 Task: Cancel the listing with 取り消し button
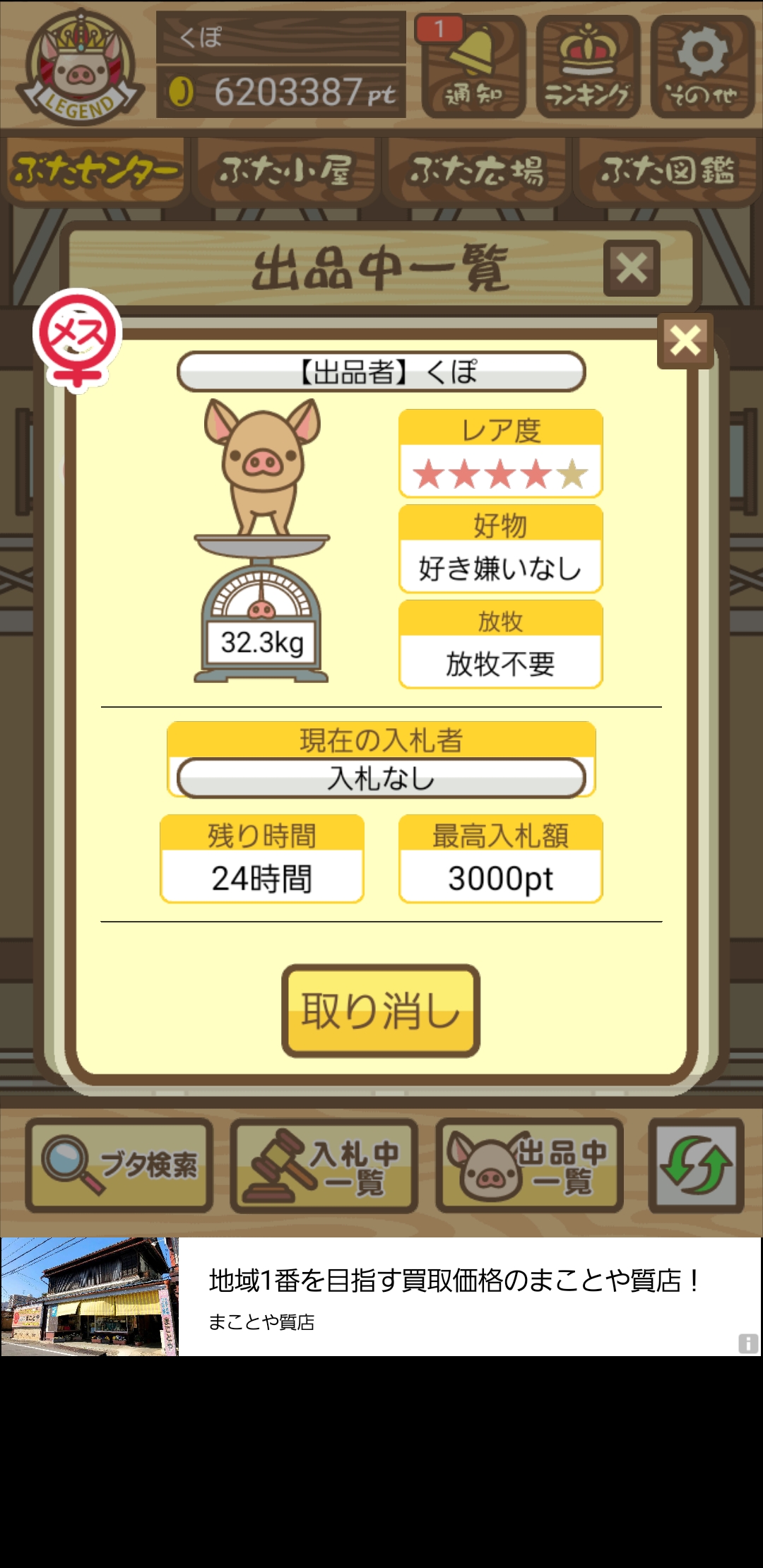point(381,1010)
